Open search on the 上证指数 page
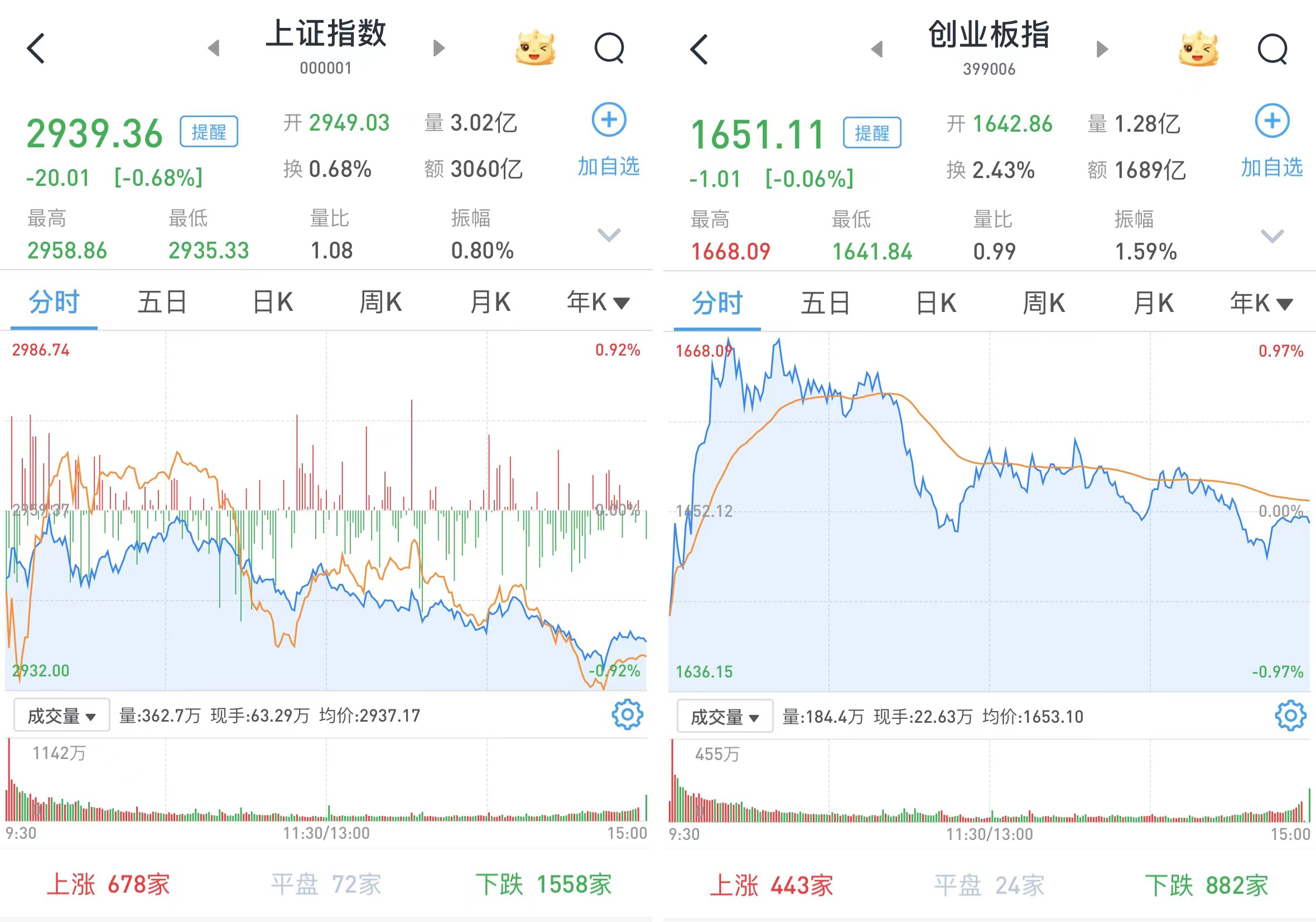Viewport: 1316px width, 922px height. tap(609, 48)
